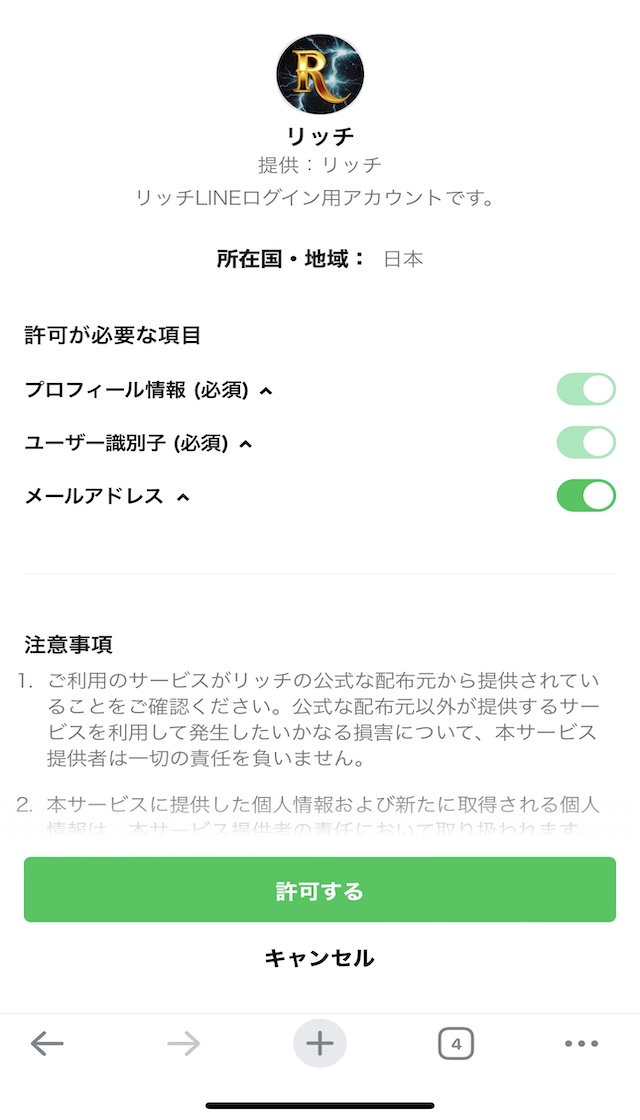Collapse the プロフィール情報 section

pos(266,391)
